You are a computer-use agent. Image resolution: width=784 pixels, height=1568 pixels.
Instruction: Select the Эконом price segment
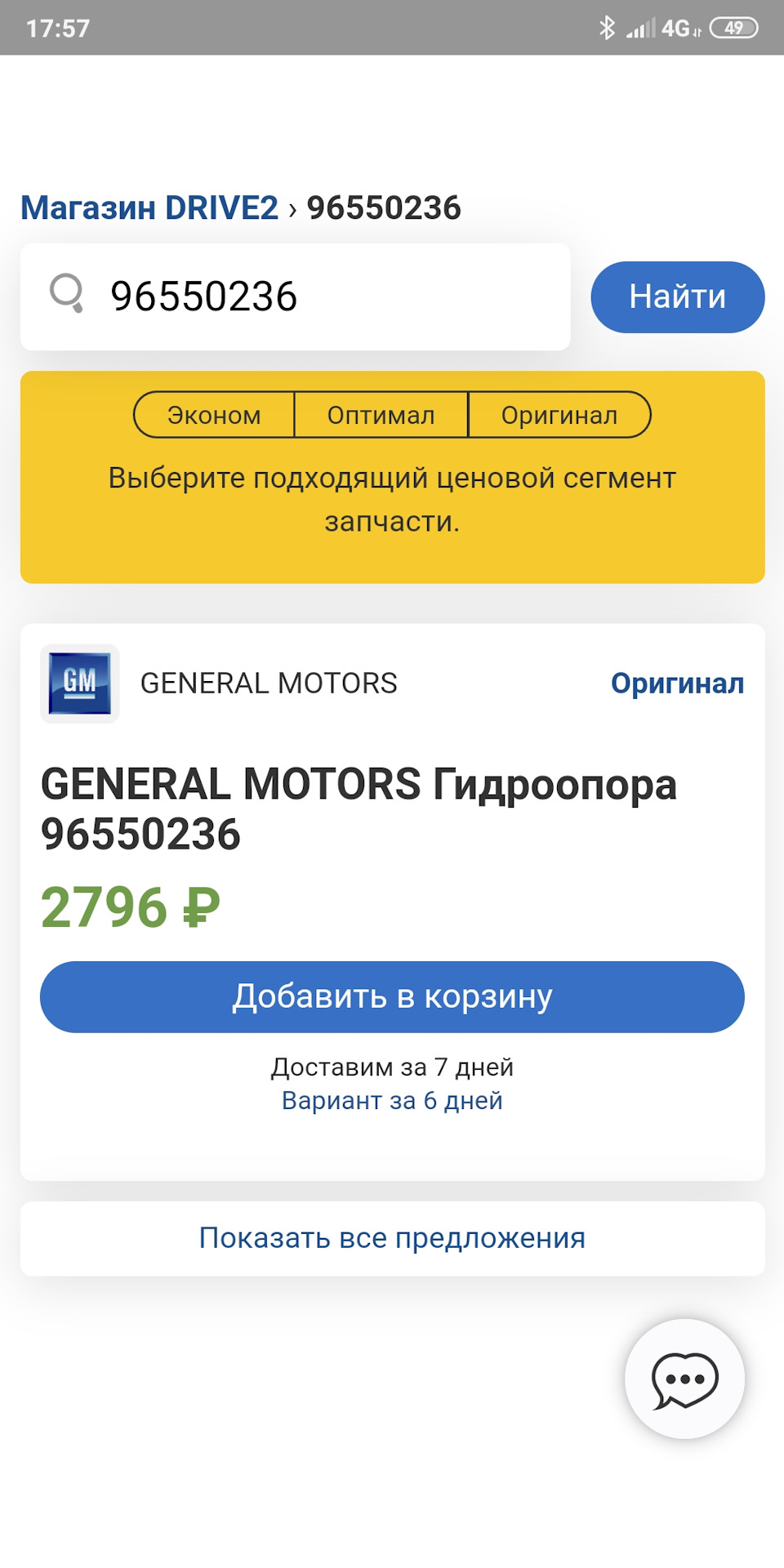click(214, 415)
